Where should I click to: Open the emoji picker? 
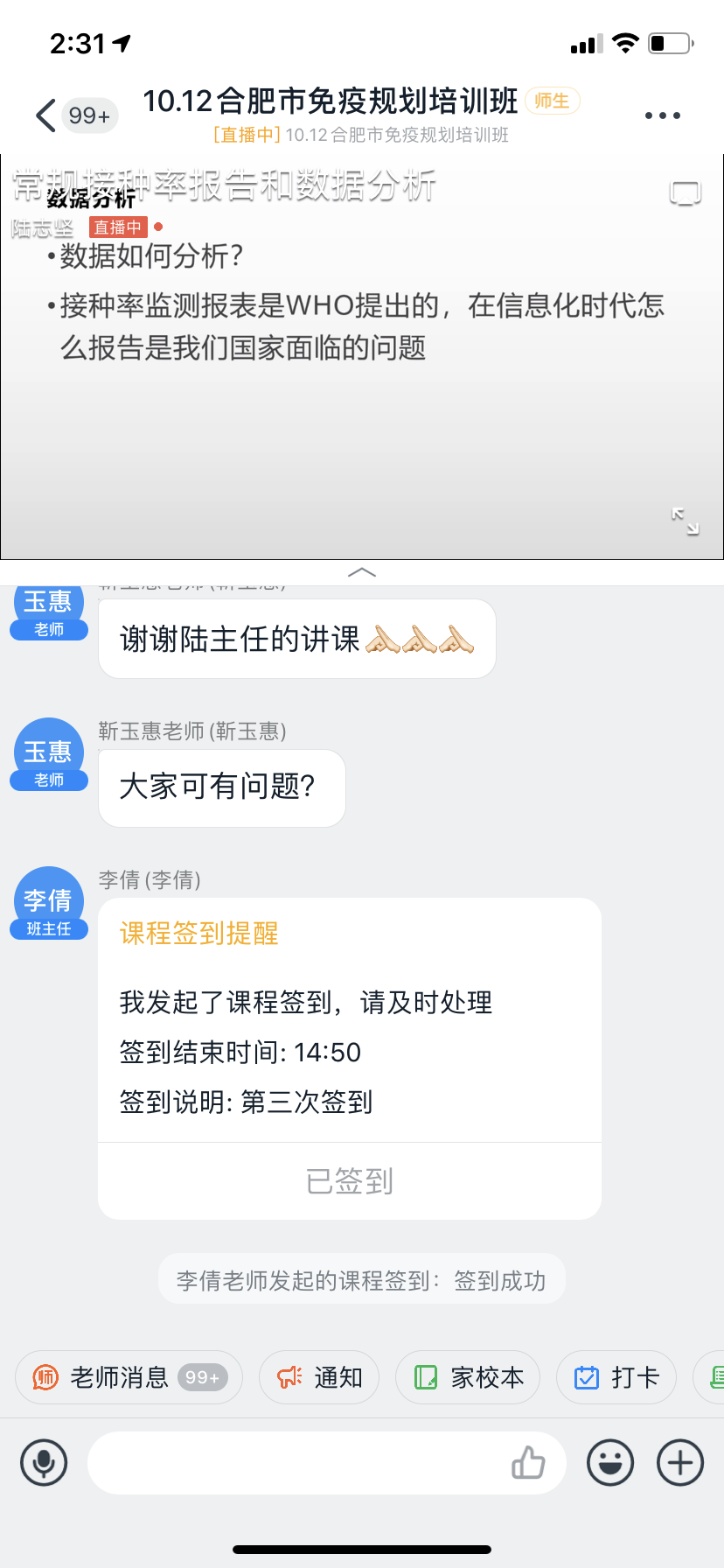[x=610, y=1462]
